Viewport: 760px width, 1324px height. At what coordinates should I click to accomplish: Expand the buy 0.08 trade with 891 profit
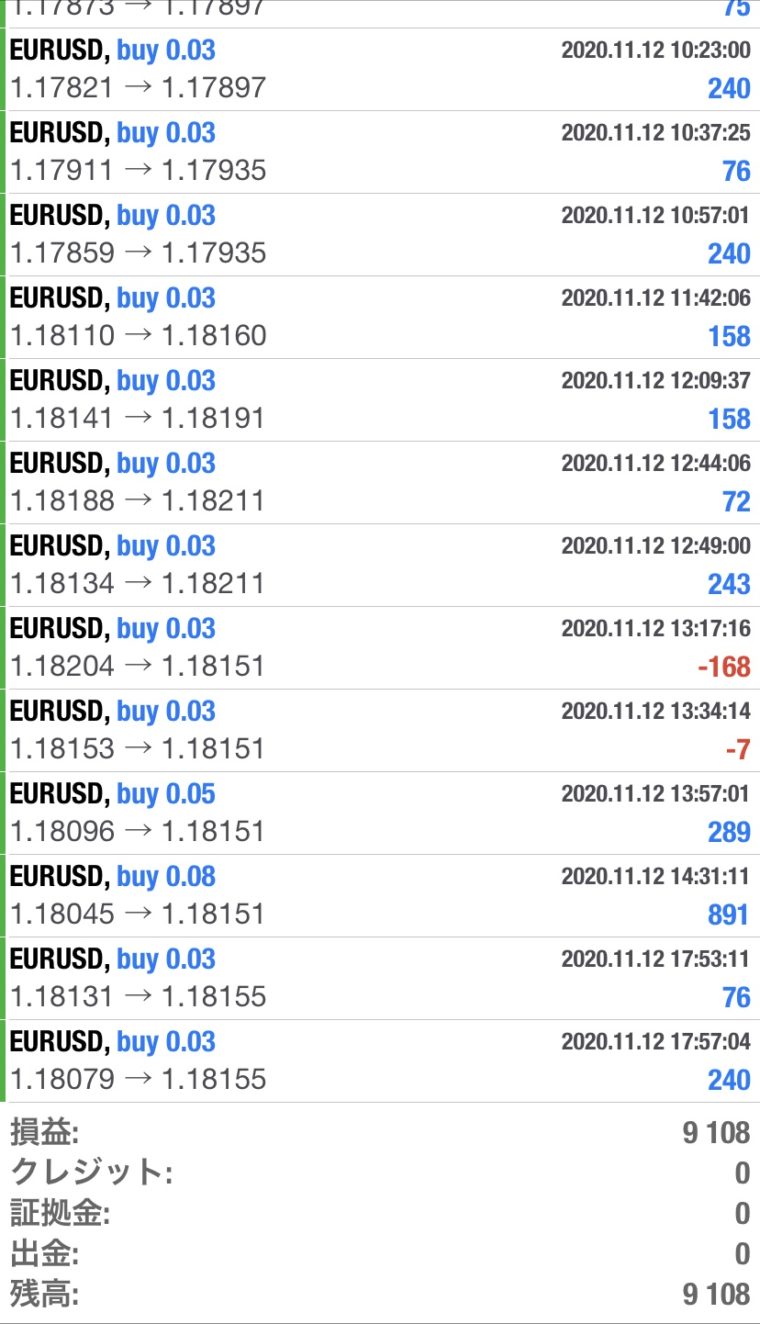[380, 896]
